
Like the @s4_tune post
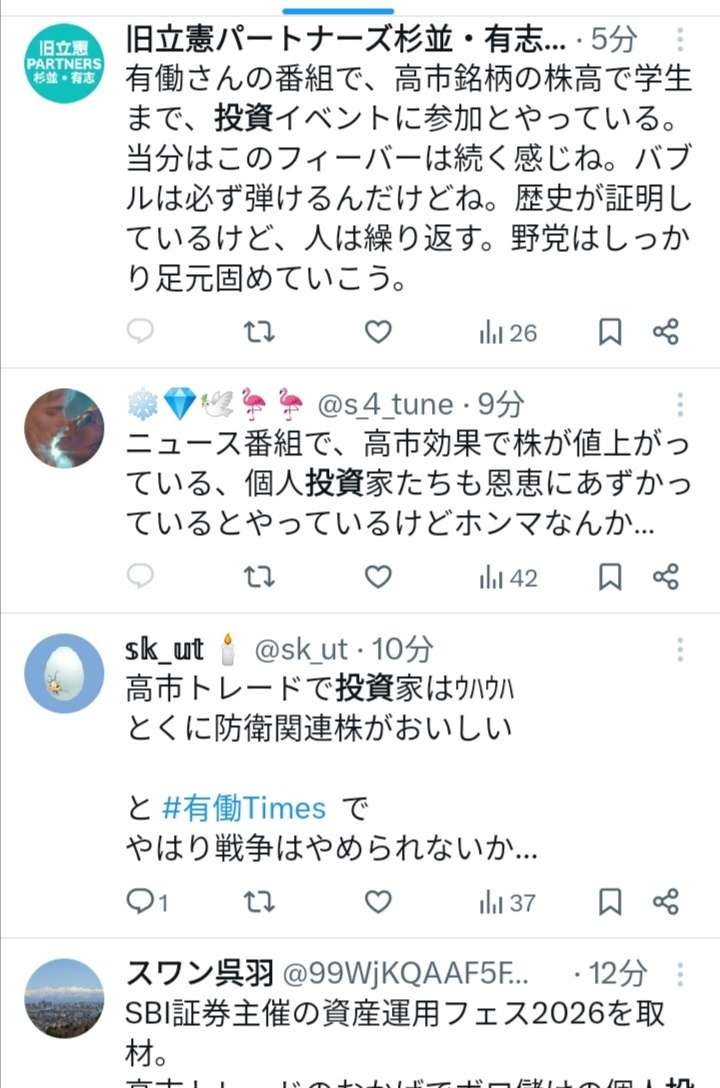[377, 576]
